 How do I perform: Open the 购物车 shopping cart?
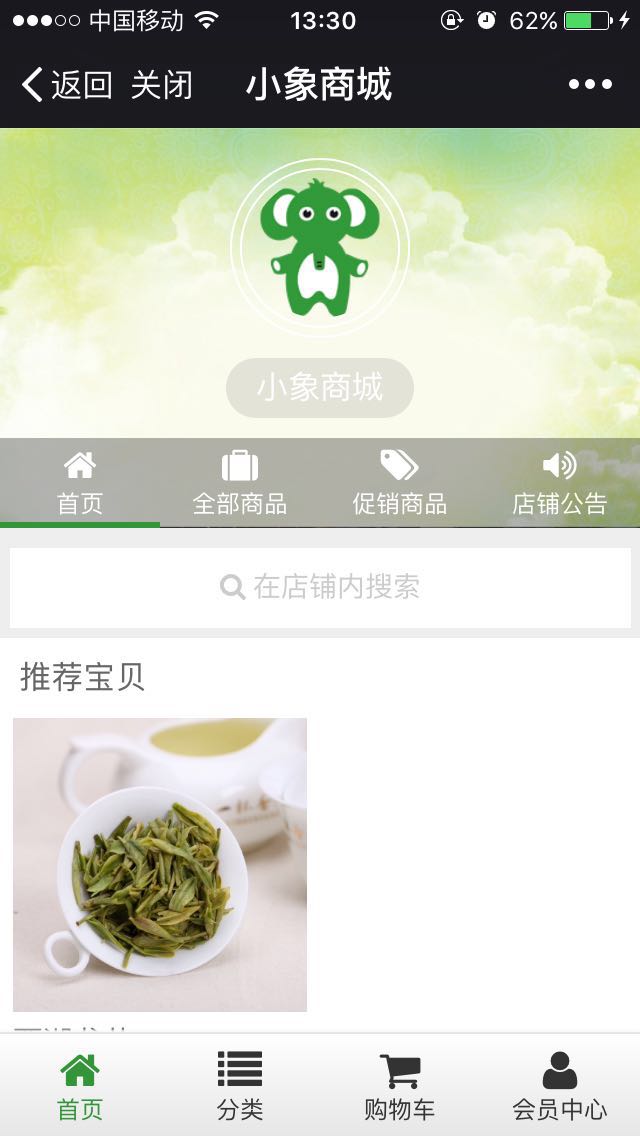tap(400, 1085)
